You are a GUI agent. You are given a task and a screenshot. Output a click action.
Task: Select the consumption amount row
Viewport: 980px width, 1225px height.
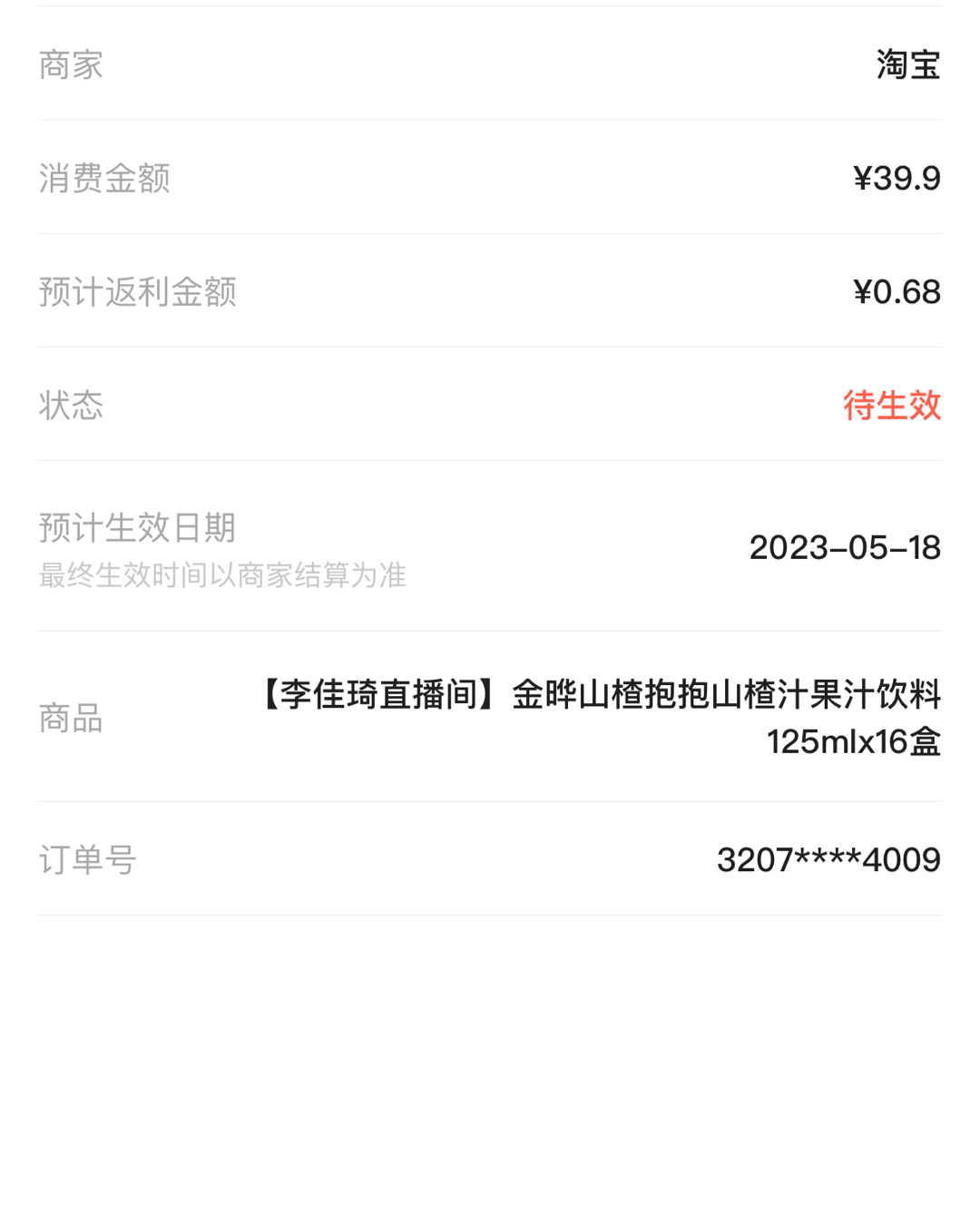[x=490, y=179]
